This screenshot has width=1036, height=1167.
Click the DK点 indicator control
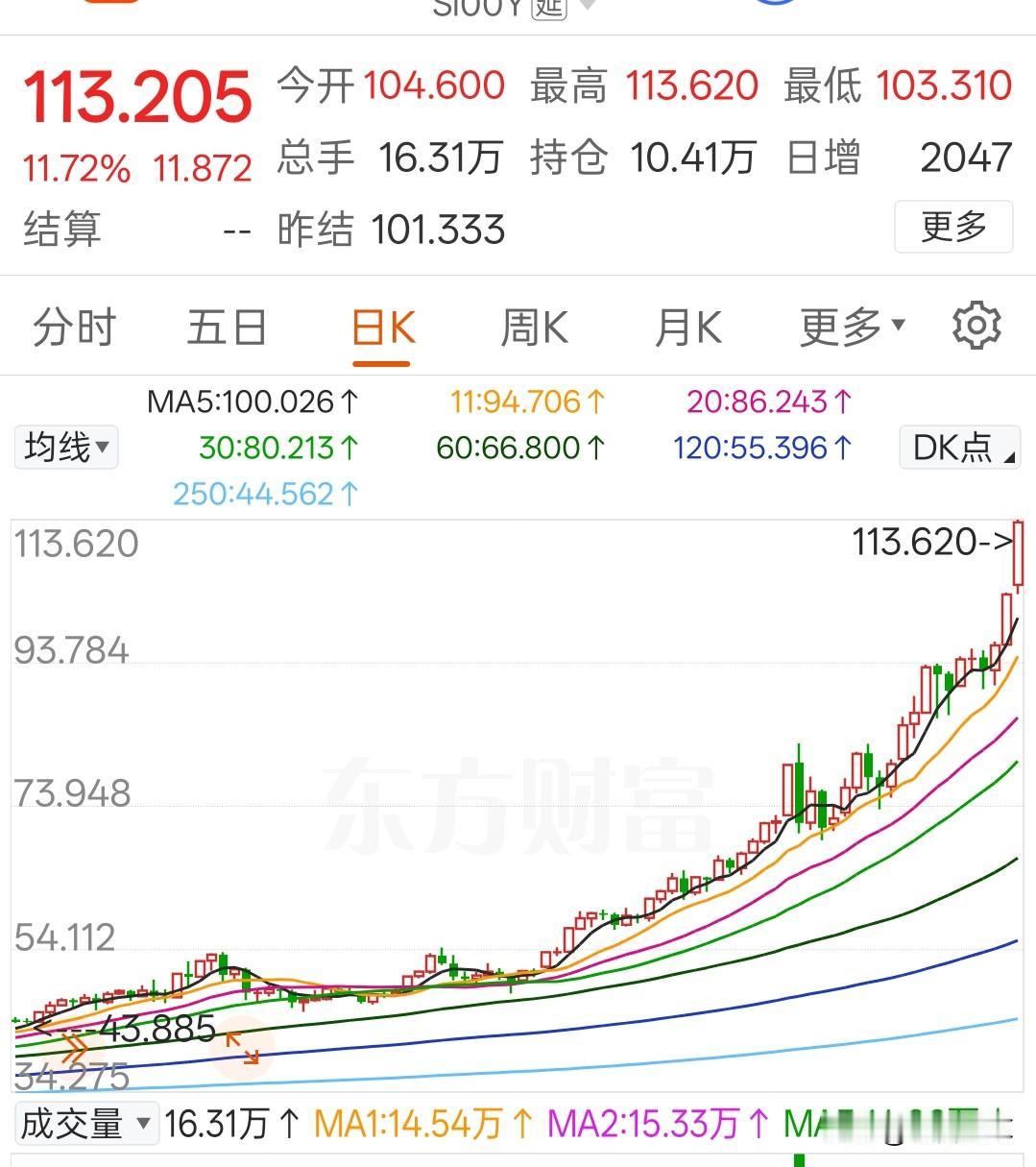957,447
